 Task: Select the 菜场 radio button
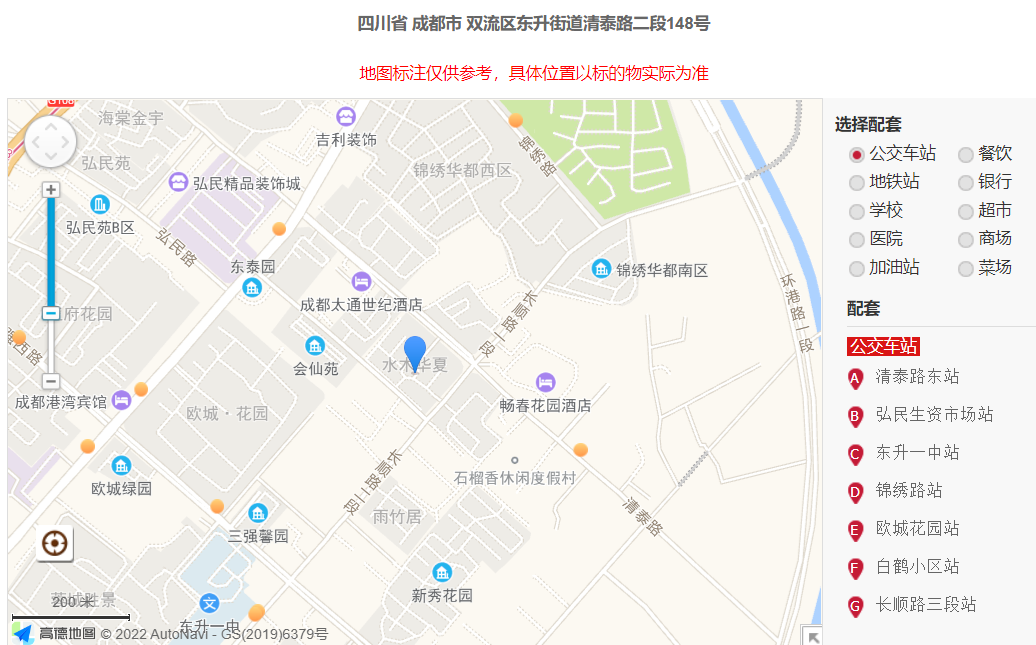click(x=966, y=269)
